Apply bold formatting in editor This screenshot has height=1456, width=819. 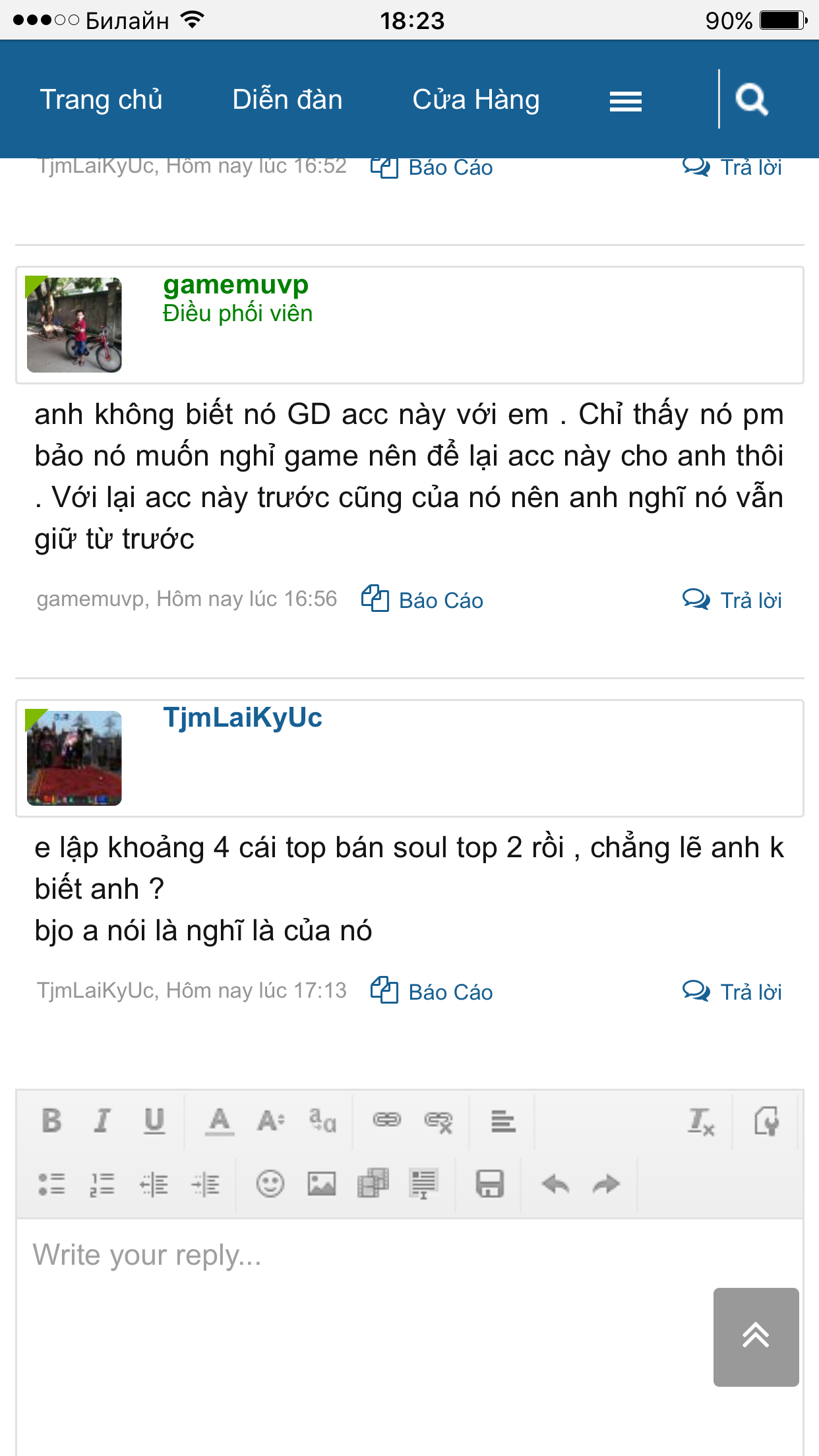coord(51,1120)
